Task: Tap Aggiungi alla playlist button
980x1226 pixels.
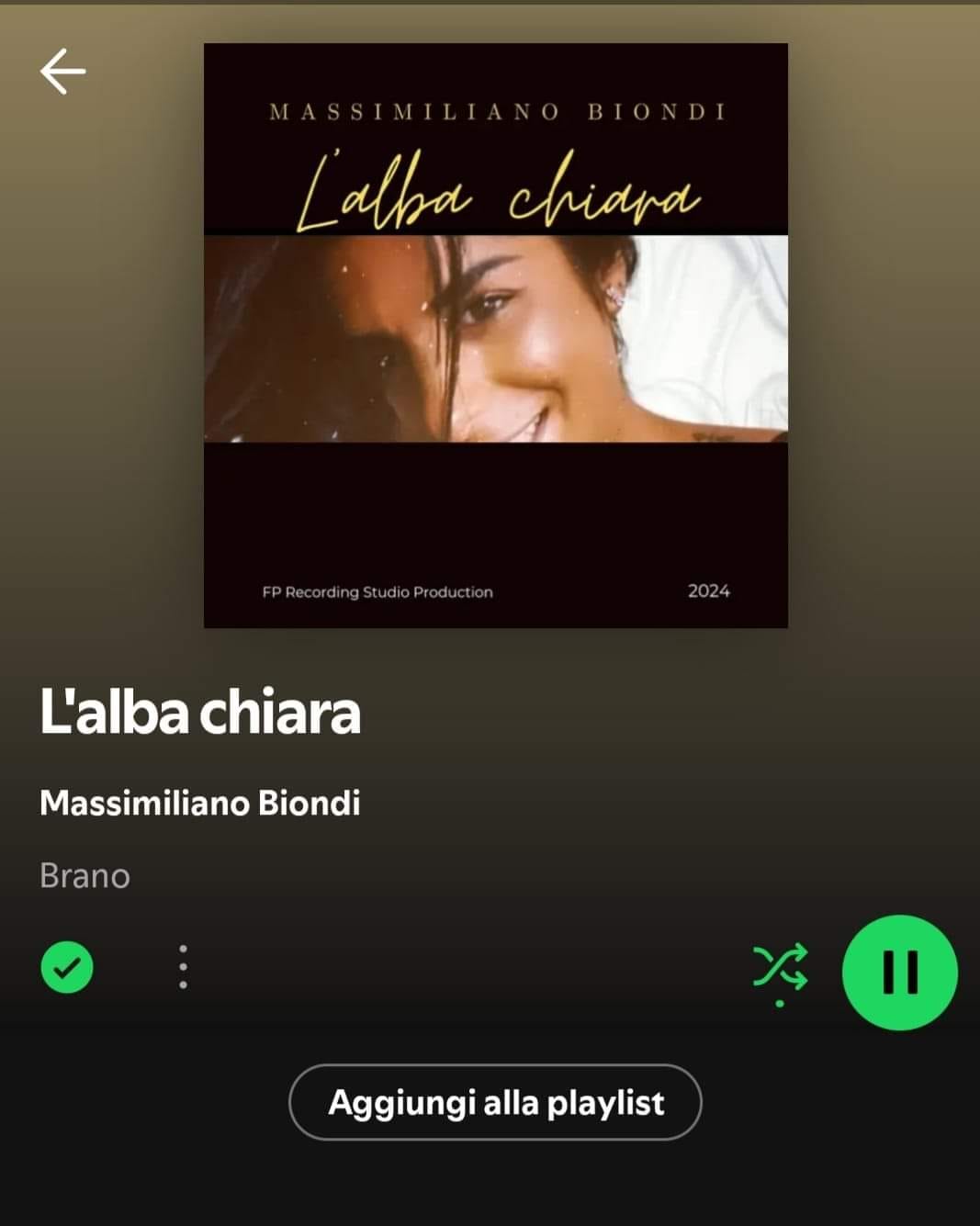Action: pos(495,1102)
